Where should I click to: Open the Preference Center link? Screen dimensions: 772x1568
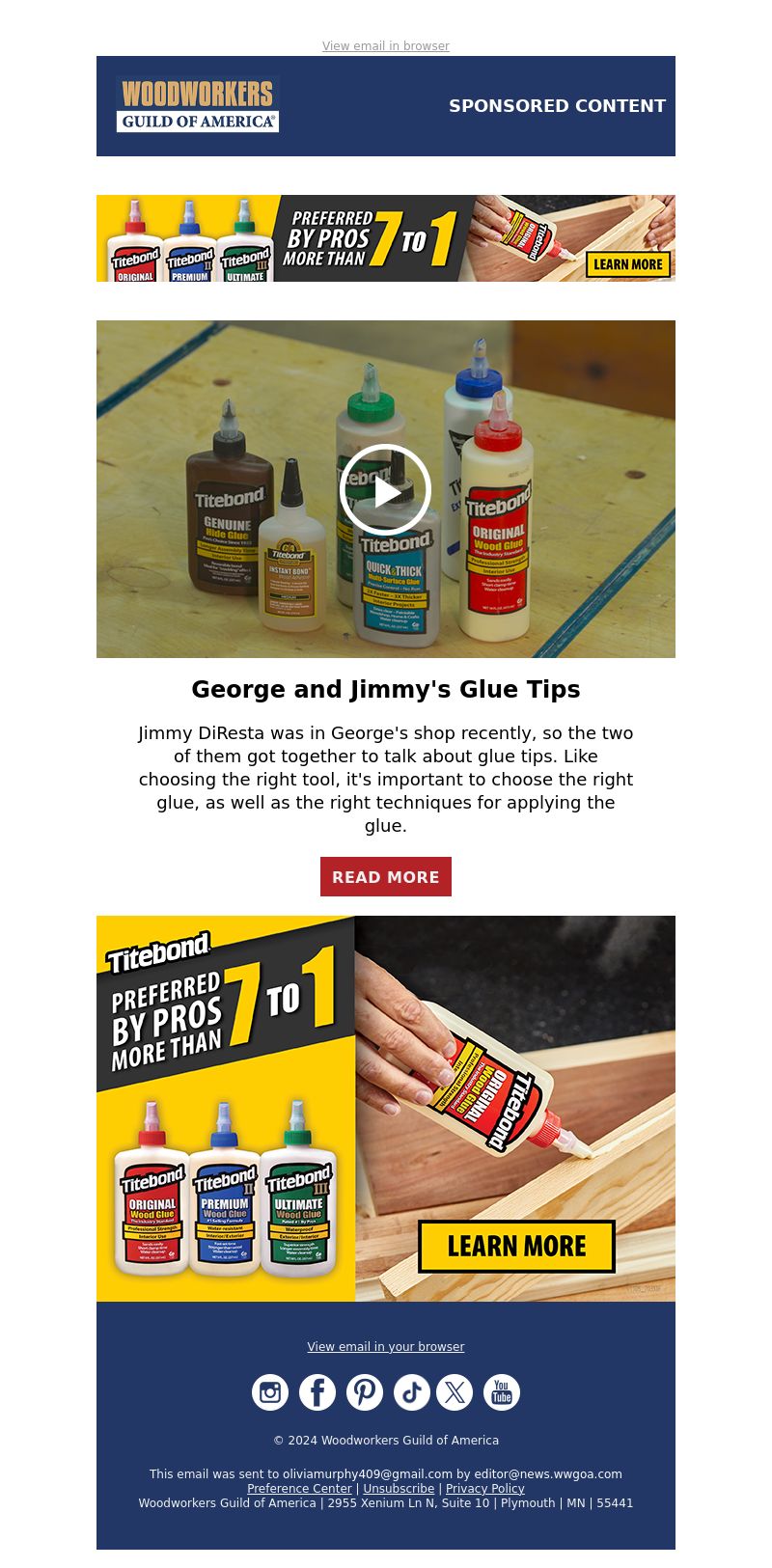point(299,1489)
